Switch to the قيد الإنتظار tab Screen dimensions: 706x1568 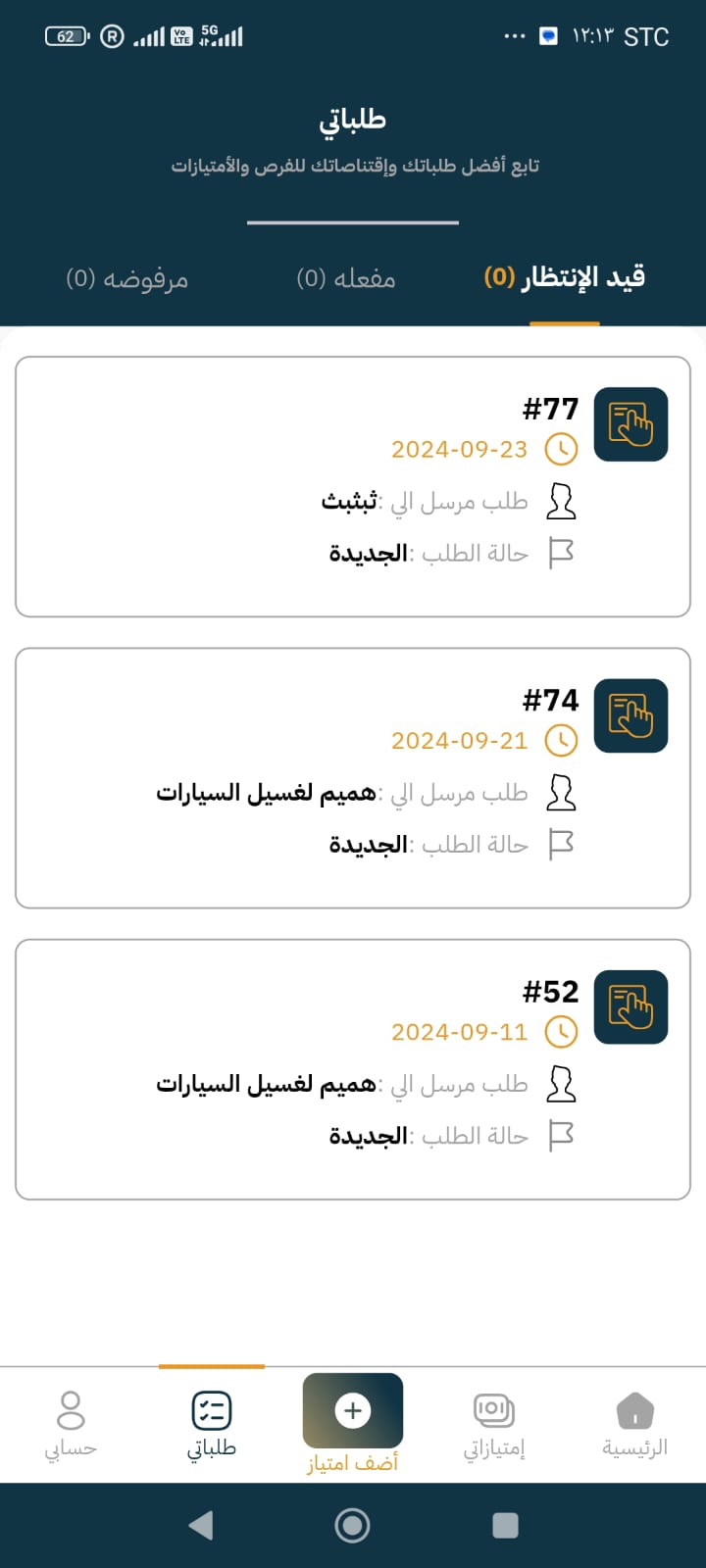coord(565,278)
